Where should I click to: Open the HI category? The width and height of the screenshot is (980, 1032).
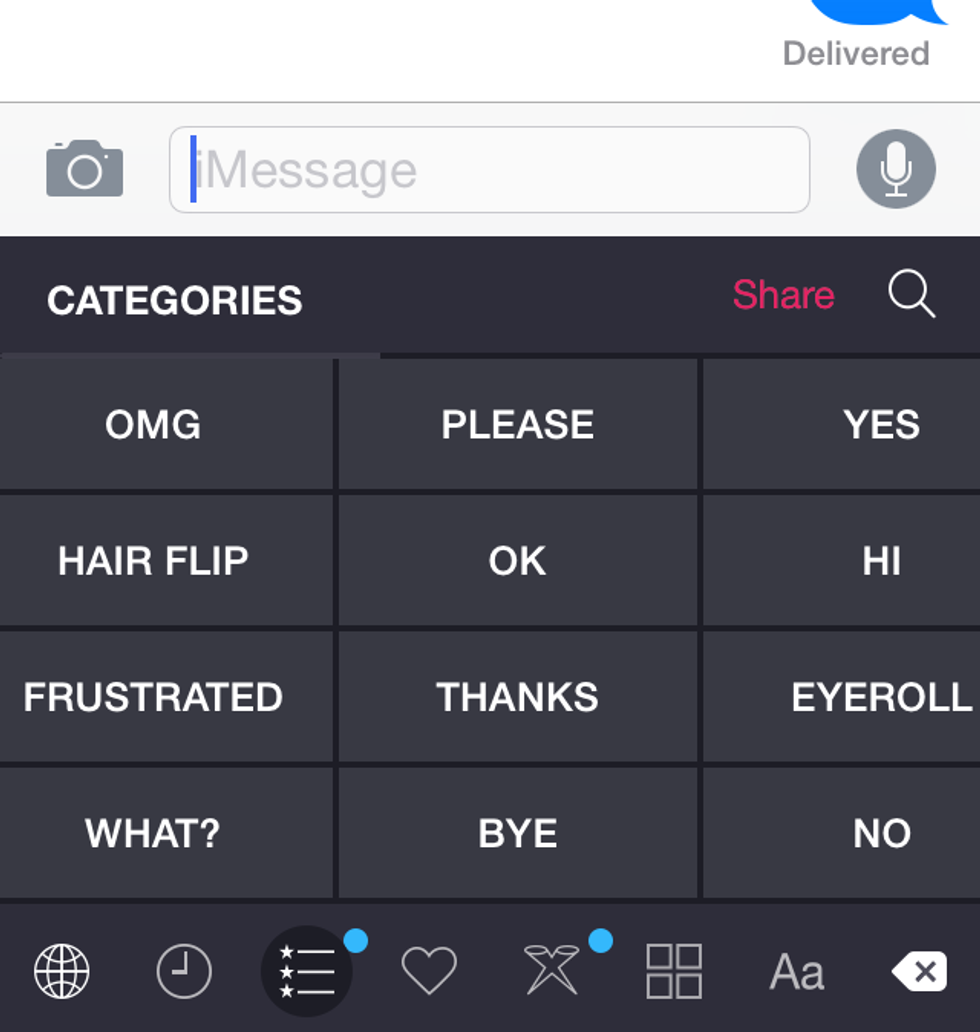click(x=880, y=561)
